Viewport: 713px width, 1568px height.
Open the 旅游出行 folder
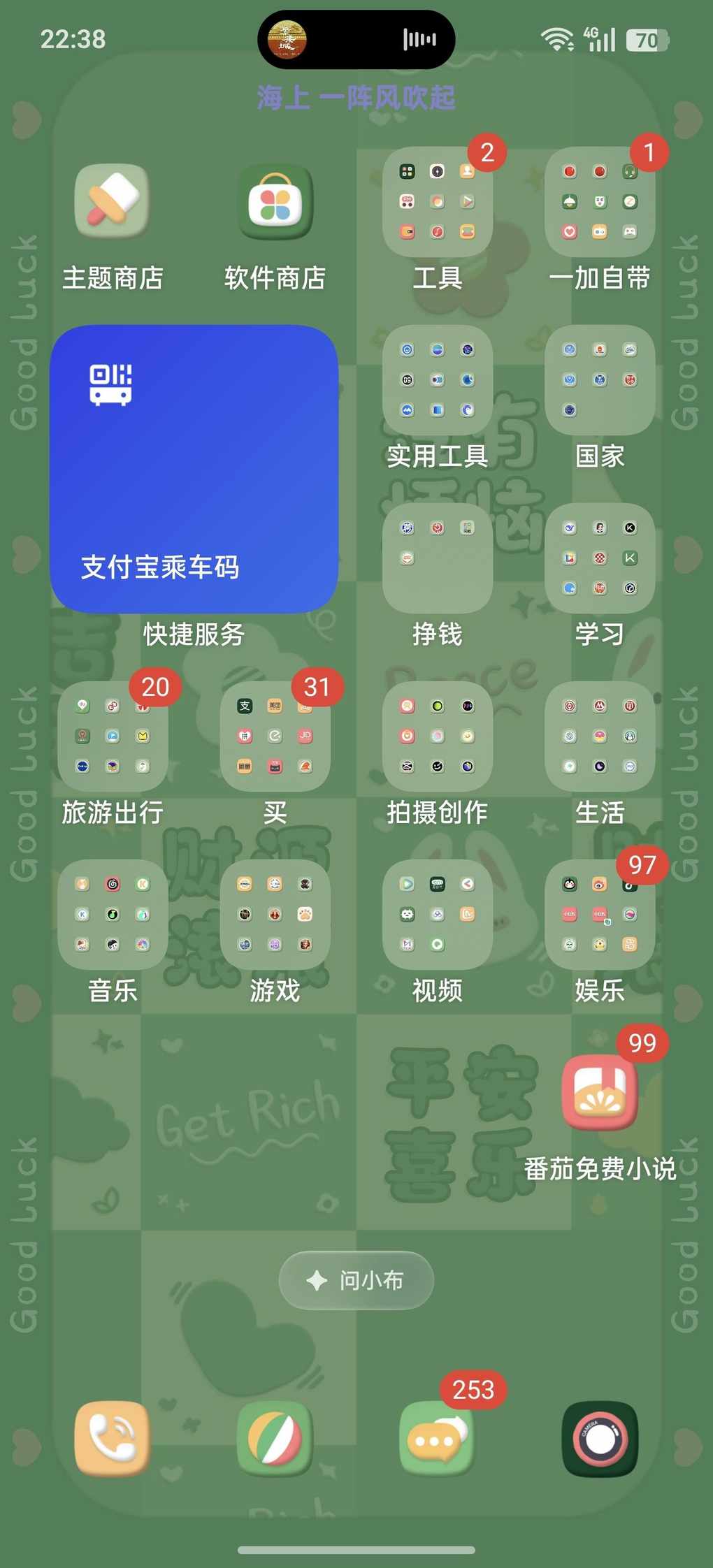coord(112,736)
